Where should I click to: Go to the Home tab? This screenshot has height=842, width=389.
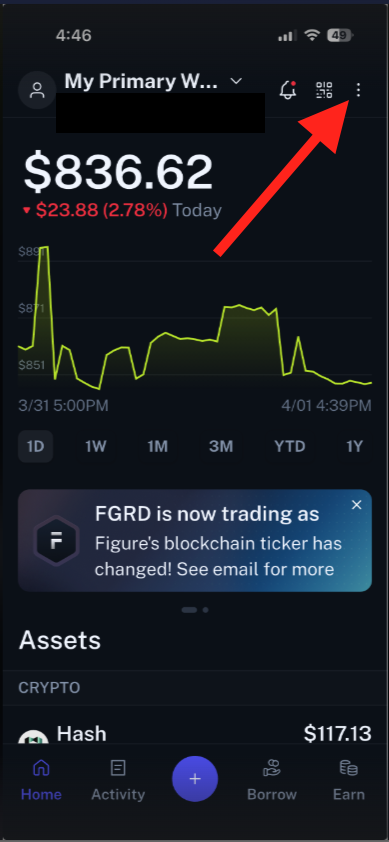41,778
